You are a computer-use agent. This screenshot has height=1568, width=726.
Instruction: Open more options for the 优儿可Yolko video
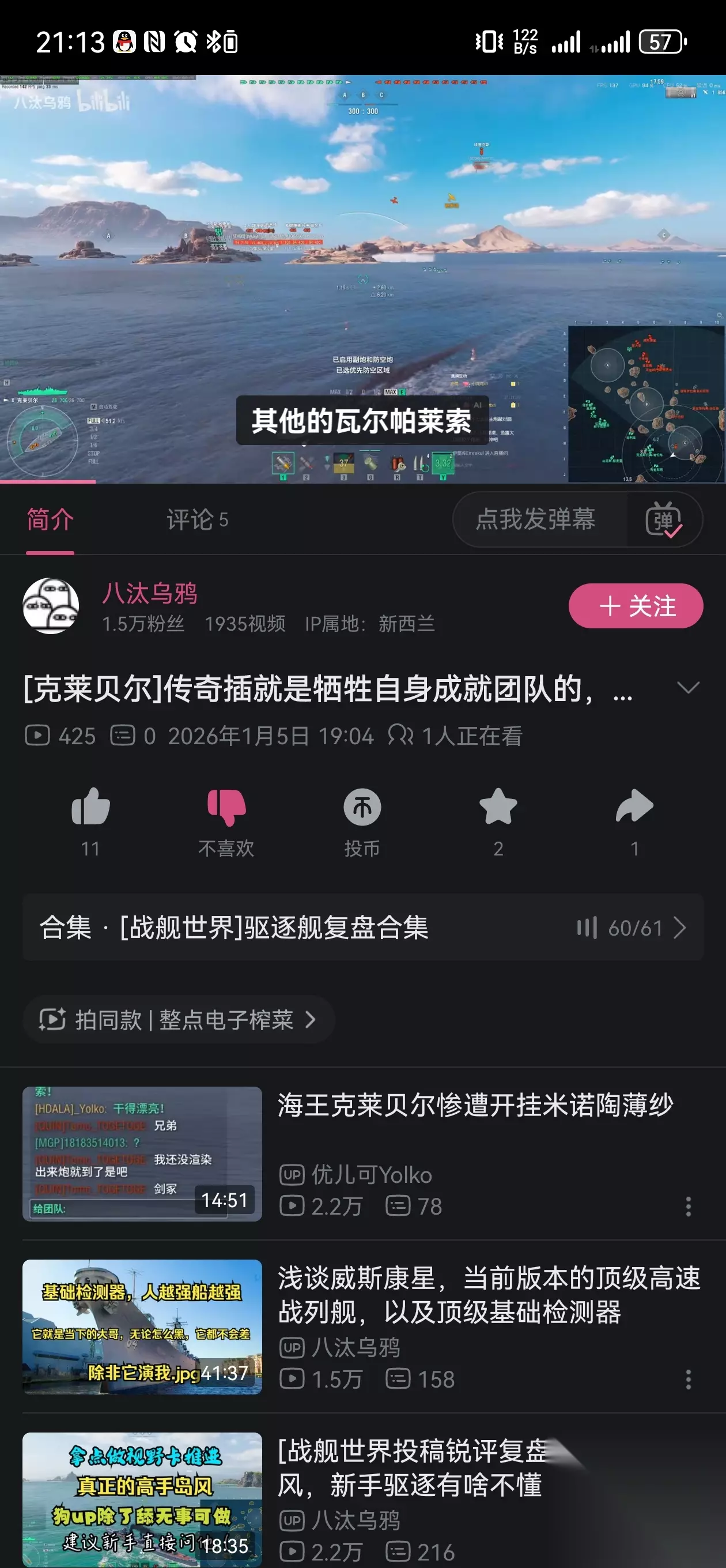coord(689,1207)
